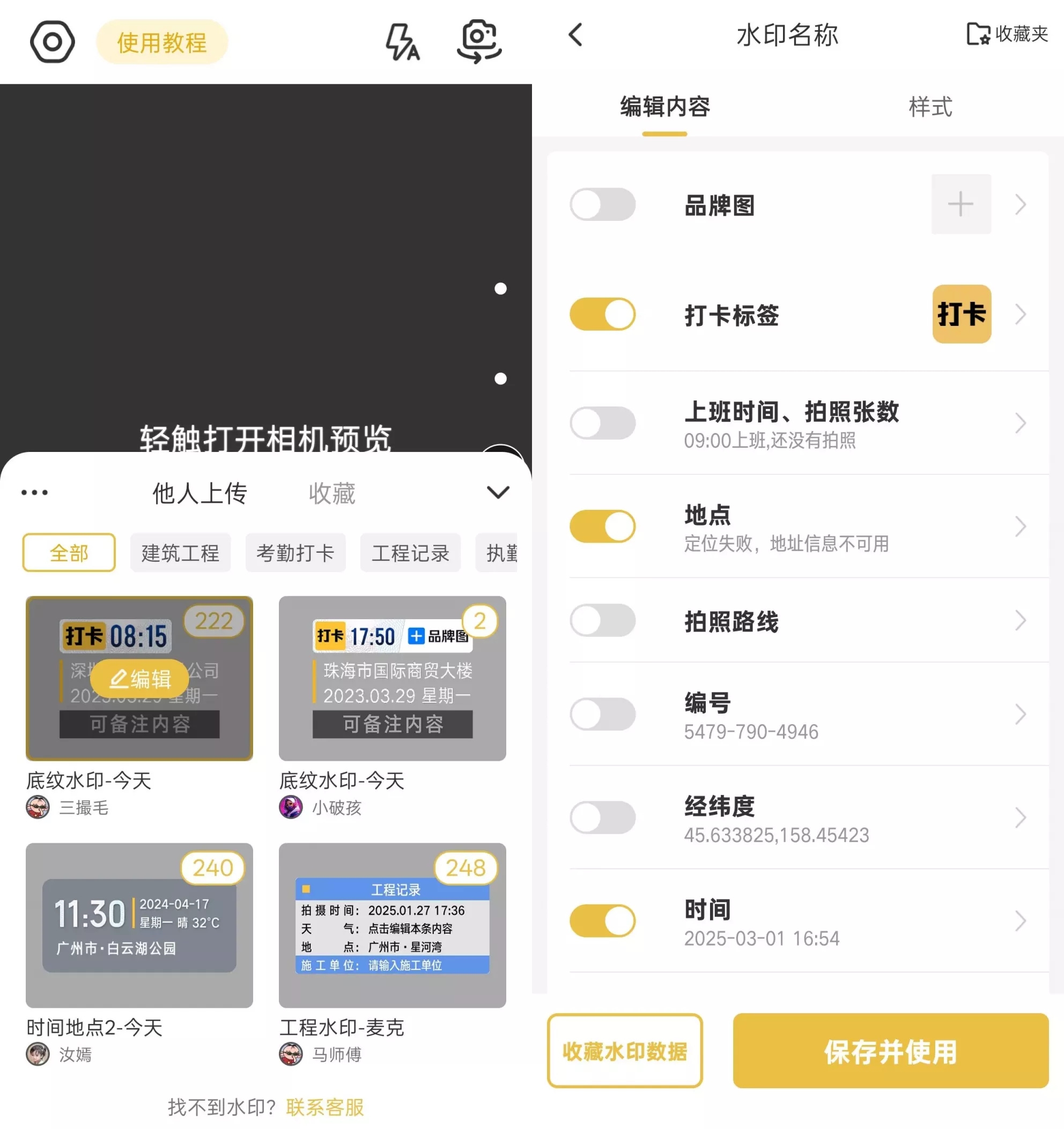Enable the 品牌图 switch
The width and height of the screenshot is (1064, 1129).
[x=602, y=204]
